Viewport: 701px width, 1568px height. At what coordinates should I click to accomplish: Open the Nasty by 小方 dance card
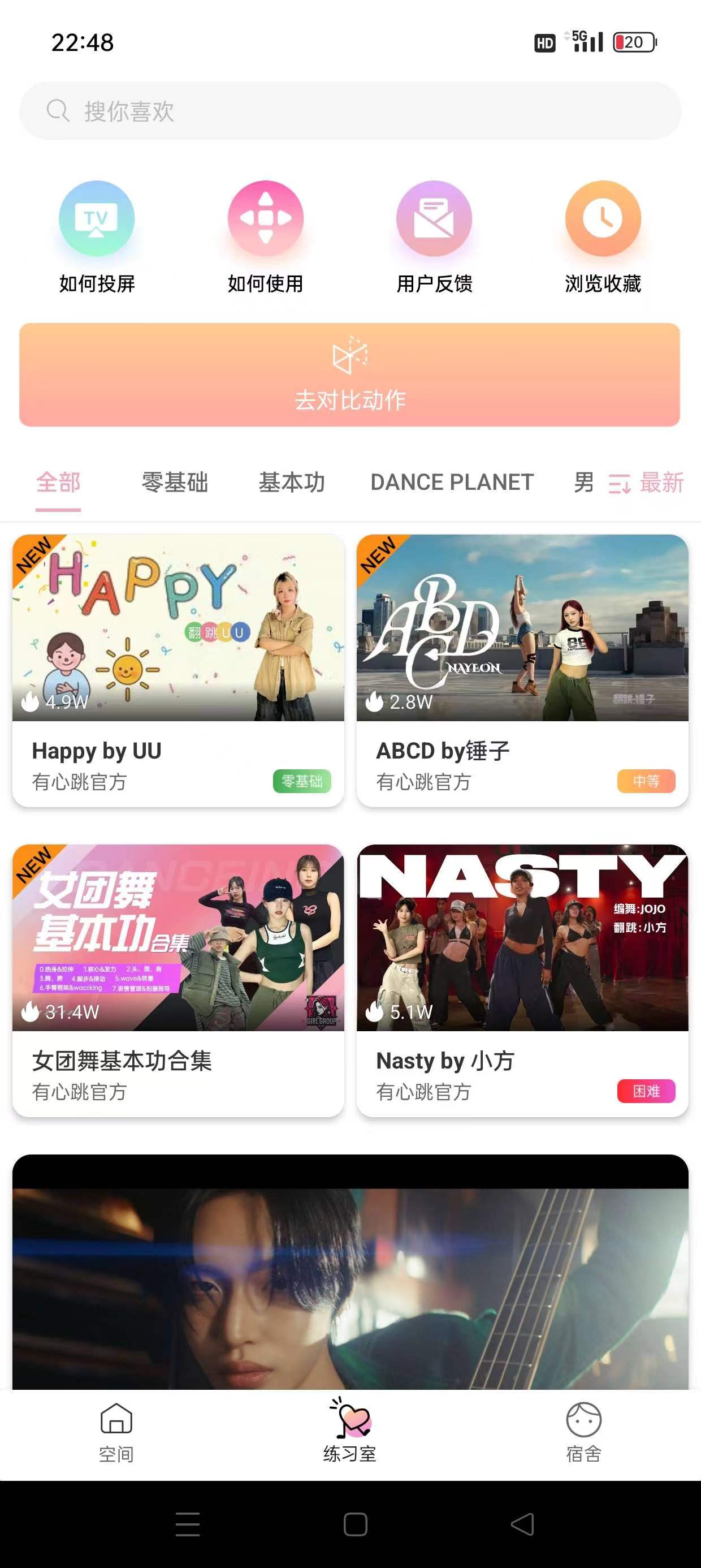tap(522, 980)
